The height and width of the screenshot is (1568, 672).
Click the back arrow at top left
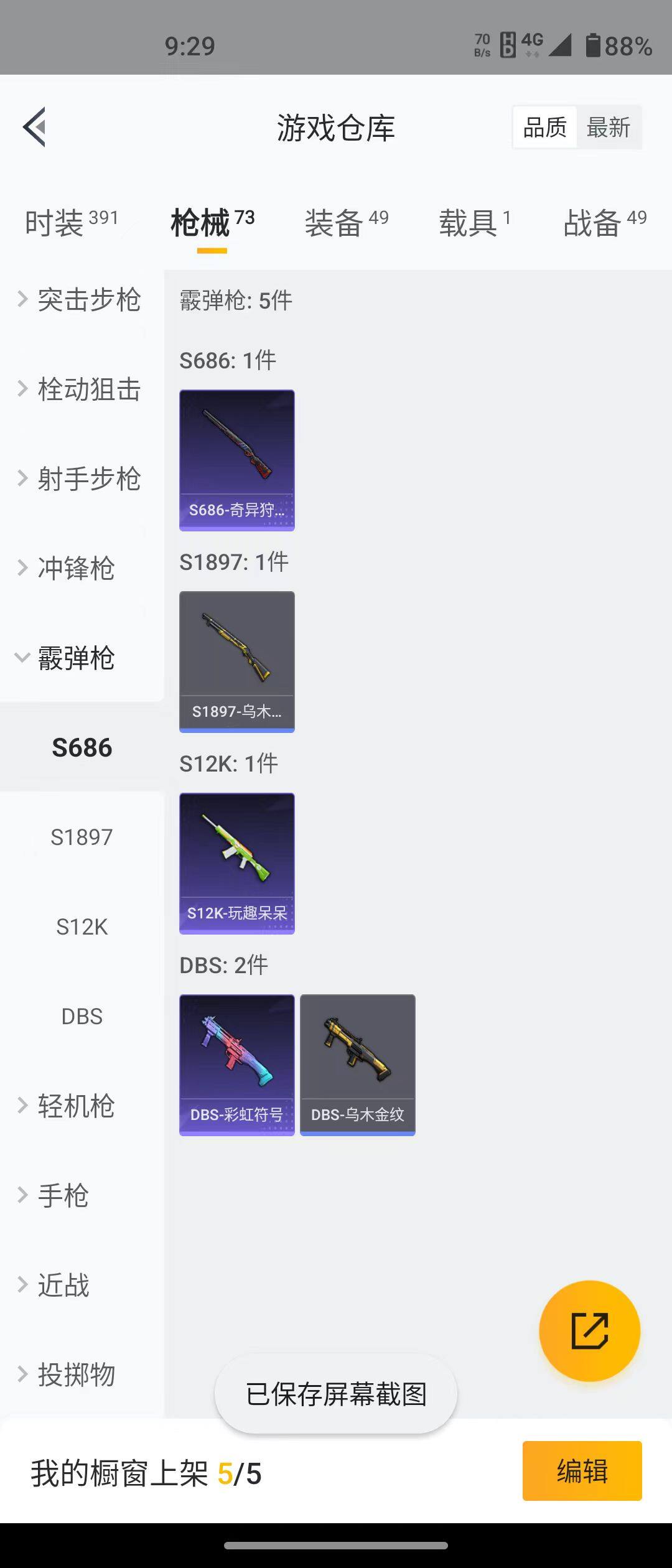tap(35, 128)
